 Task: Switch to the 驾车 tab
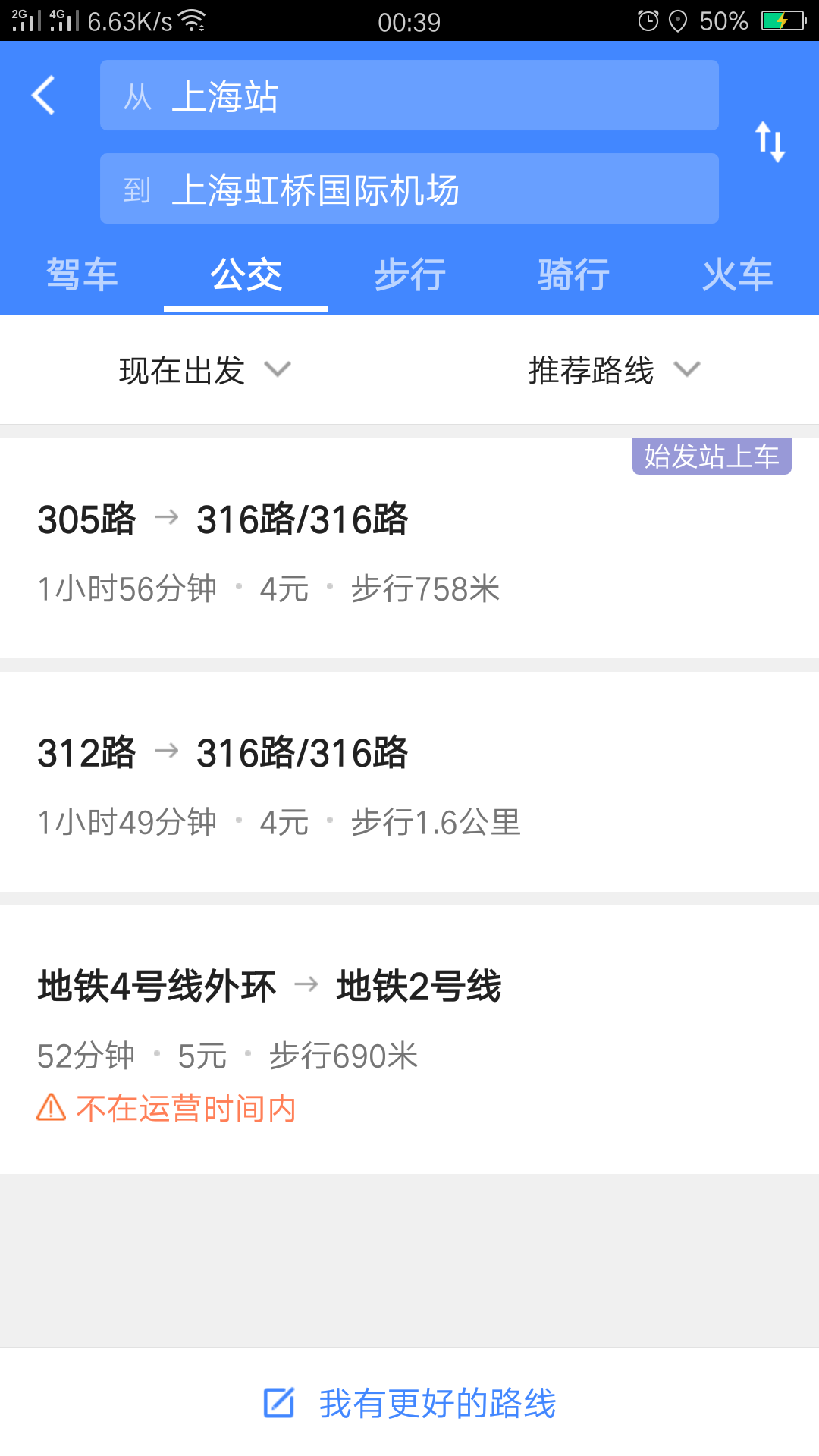tap(82, 275)
